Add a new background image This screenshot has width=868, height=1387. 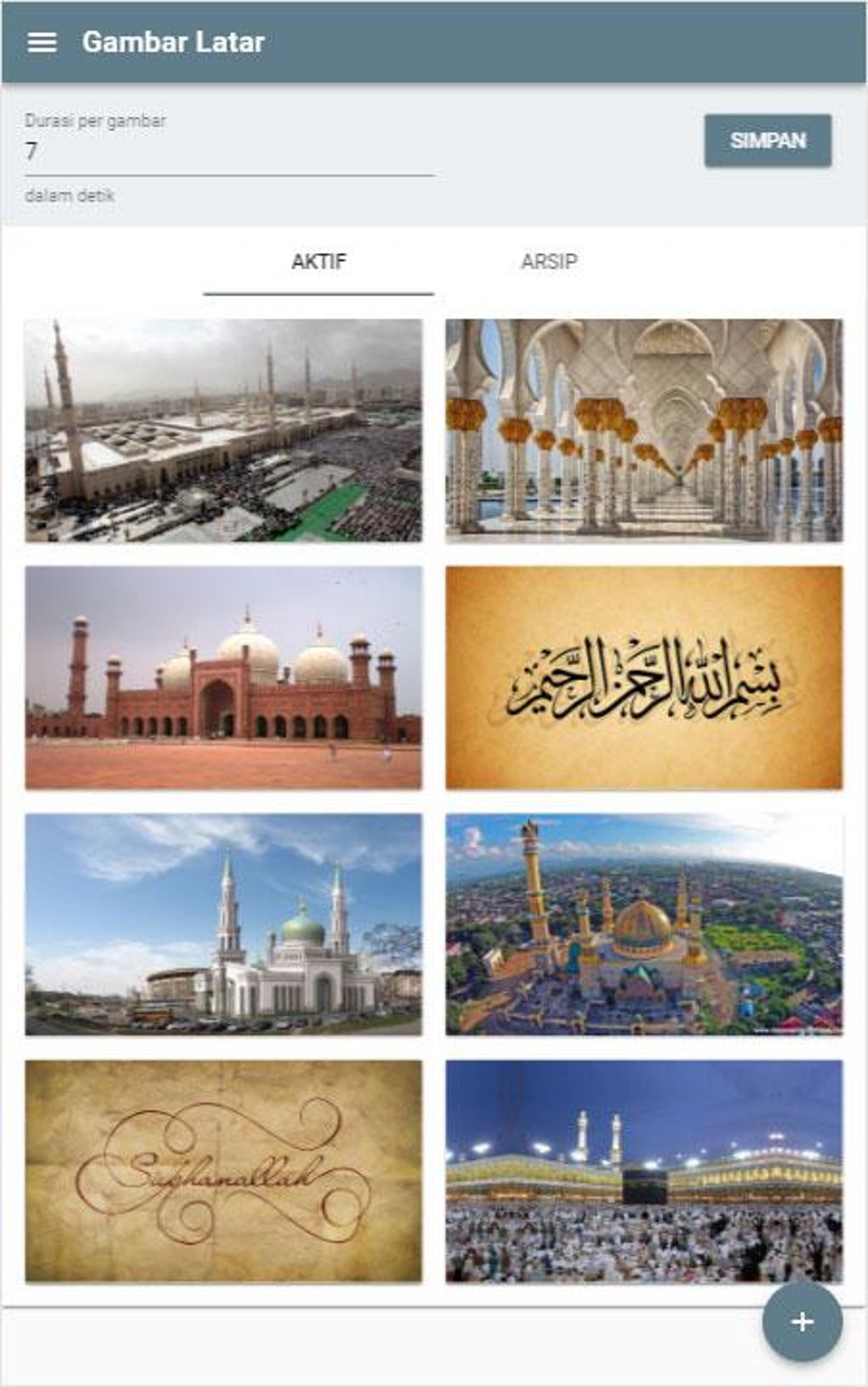pos(802,1321)
